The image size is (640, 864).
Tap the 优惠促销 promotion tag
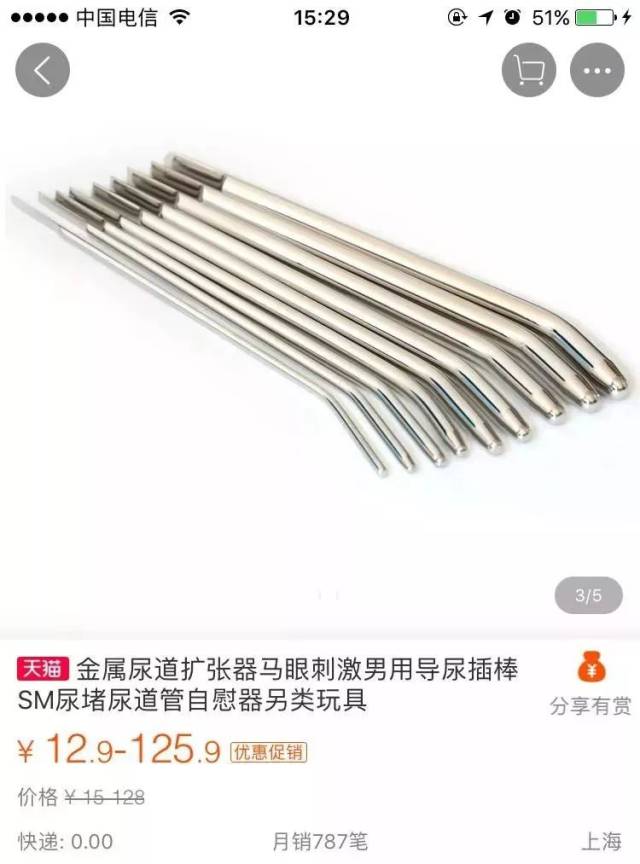point(268,752)
